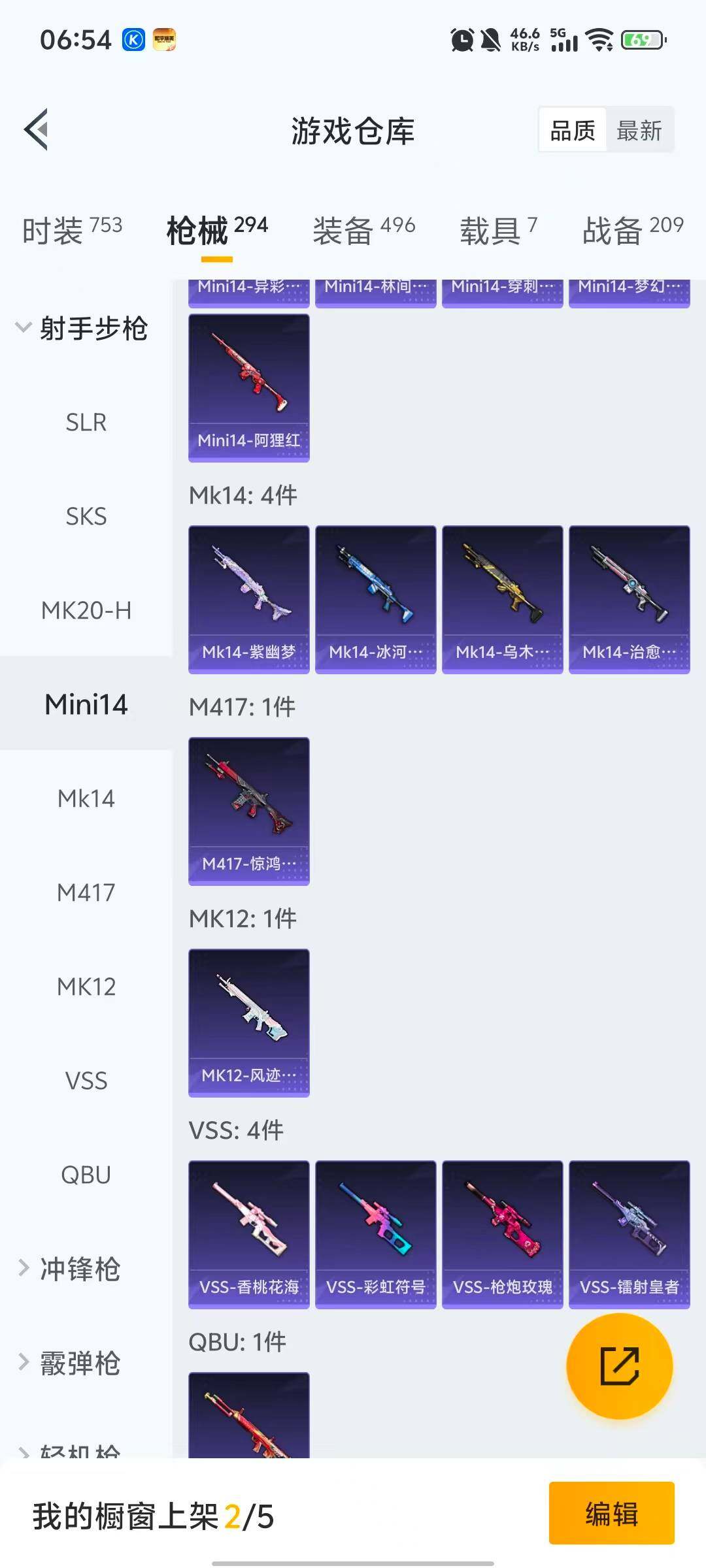View the Mk14-紫幽梦 skin
This screenshot has height=1568, width=706.
[248, 599]
